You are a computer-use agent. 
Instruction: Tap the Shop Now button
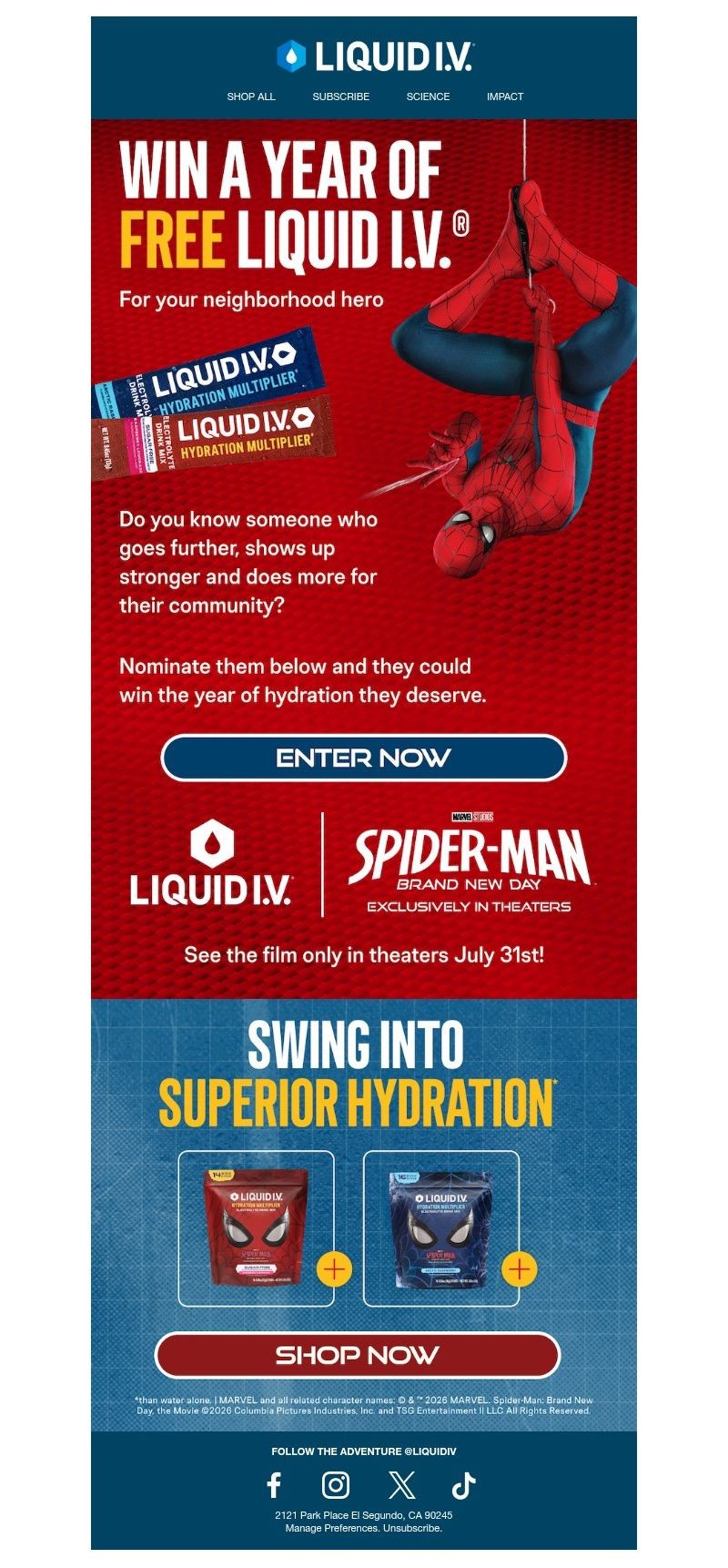point(358,1355)
